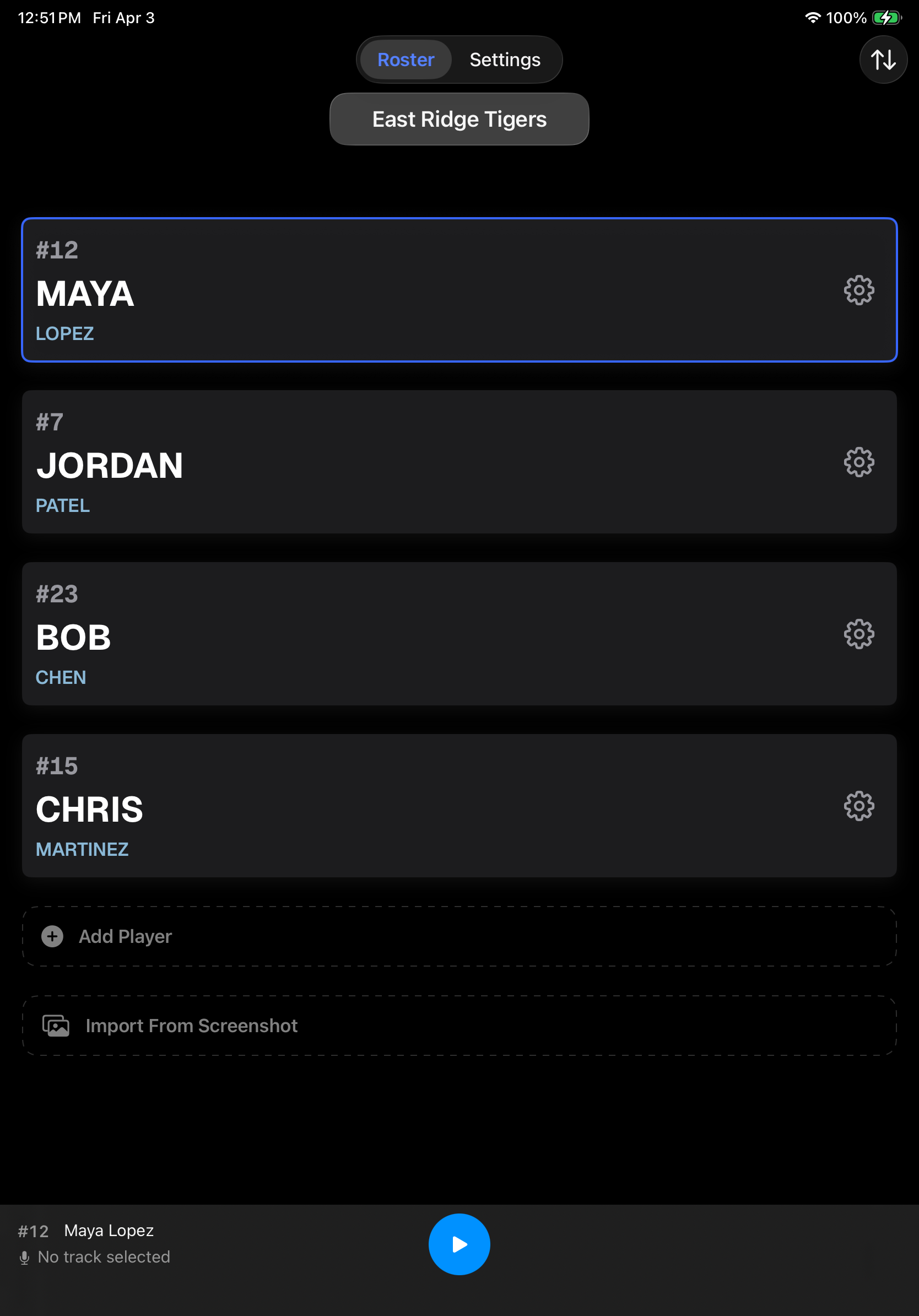Select the Roster tab
This screenshot has height=1316, width=919.
click(405, 59)
